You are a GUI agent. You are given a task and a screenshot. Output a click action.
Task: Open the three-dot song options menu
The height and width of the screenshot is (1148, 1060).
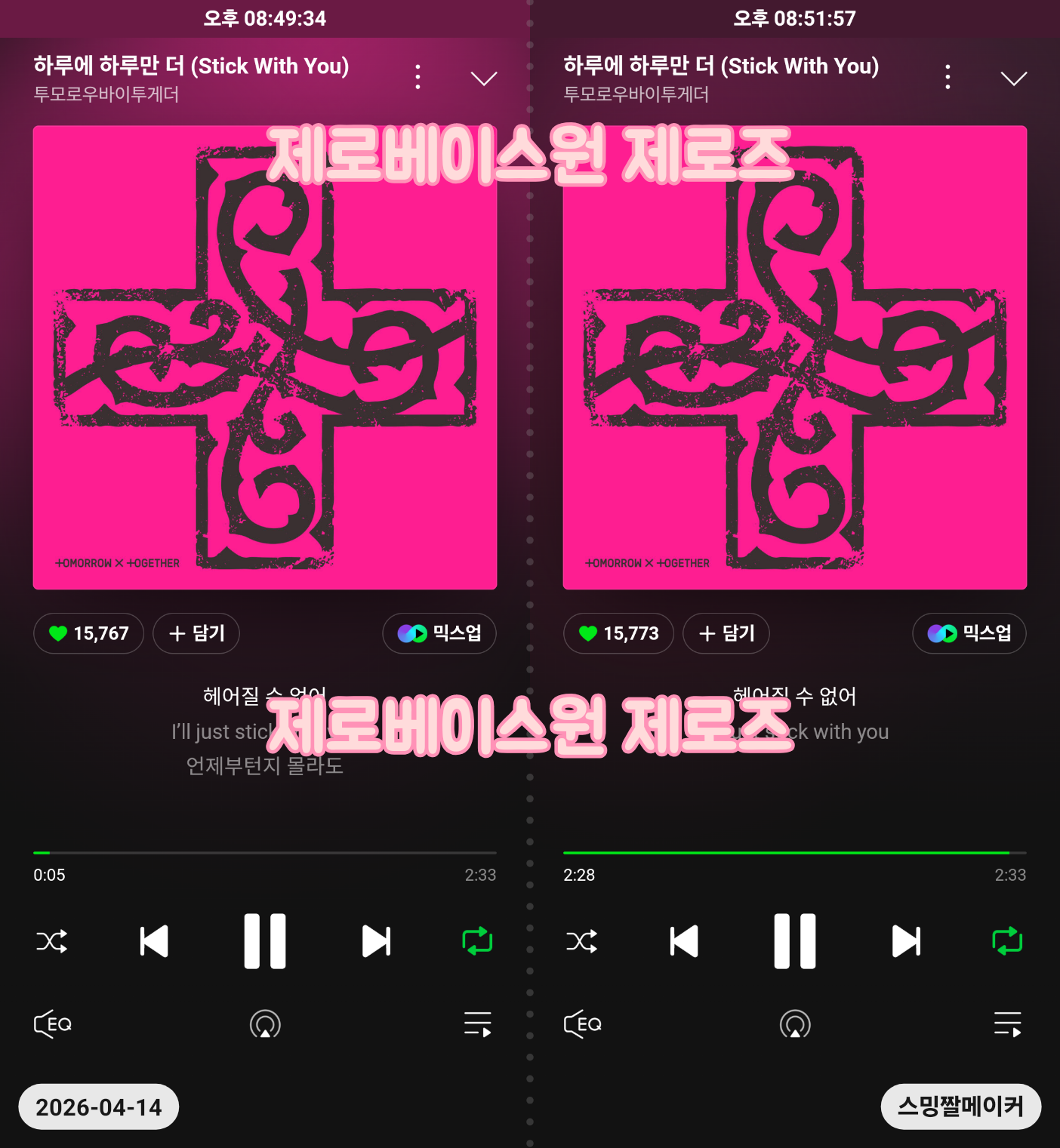(418, 75)
